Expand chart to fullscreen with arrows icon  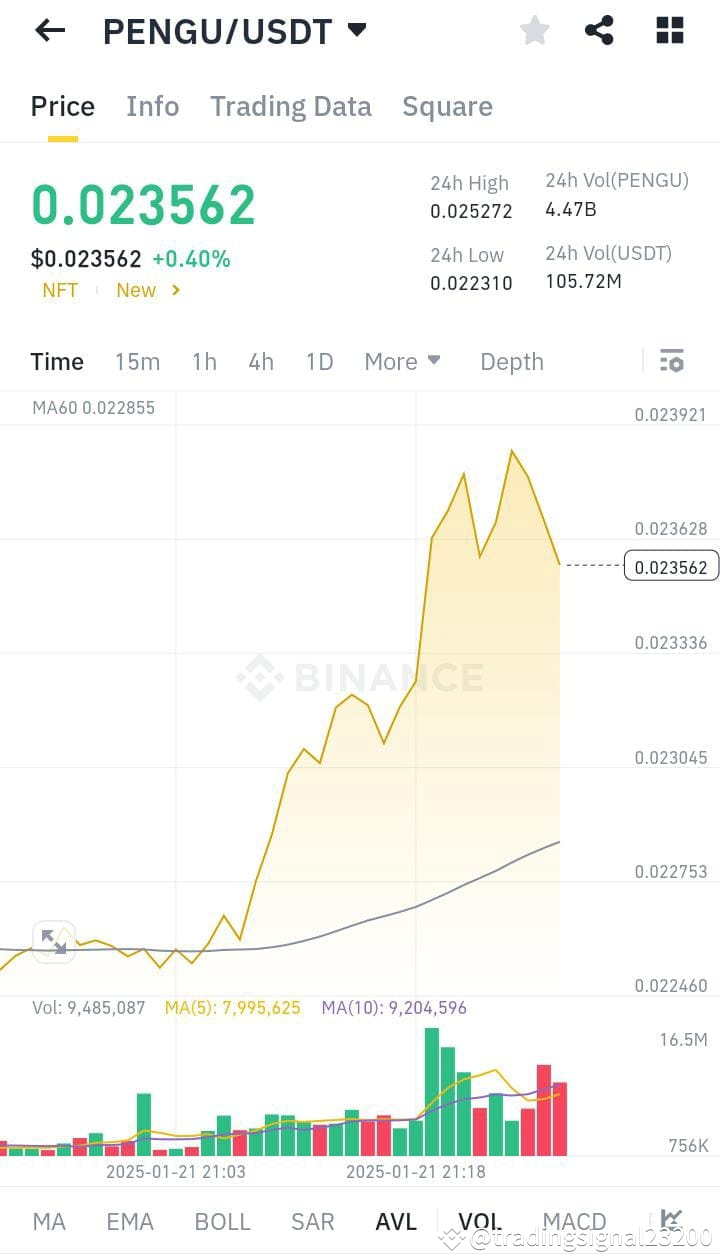(x=53, y=941)
